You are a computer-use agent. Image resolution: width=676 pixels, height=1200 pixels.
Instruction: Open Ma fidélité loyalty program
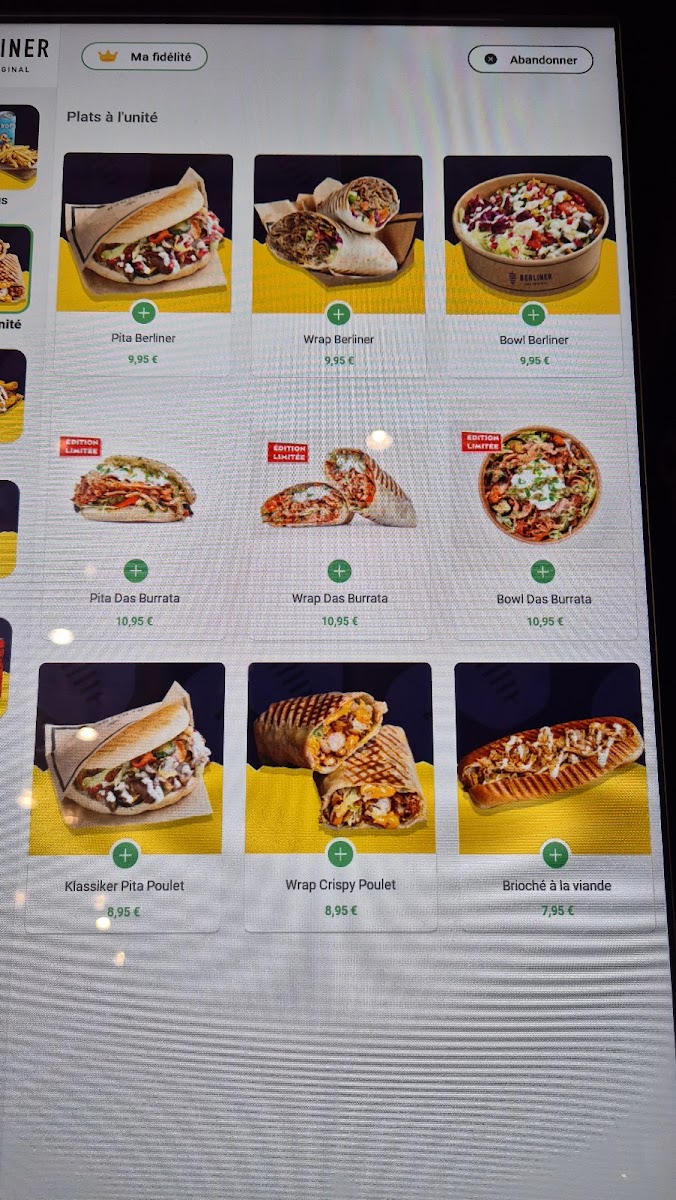click(144, 57)
